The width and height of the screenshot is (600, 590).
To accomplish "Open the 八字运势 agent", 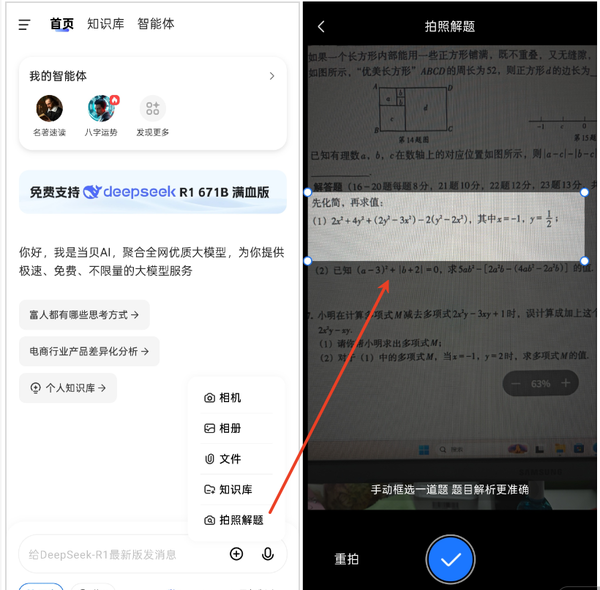I will click(x=101, y=116).
